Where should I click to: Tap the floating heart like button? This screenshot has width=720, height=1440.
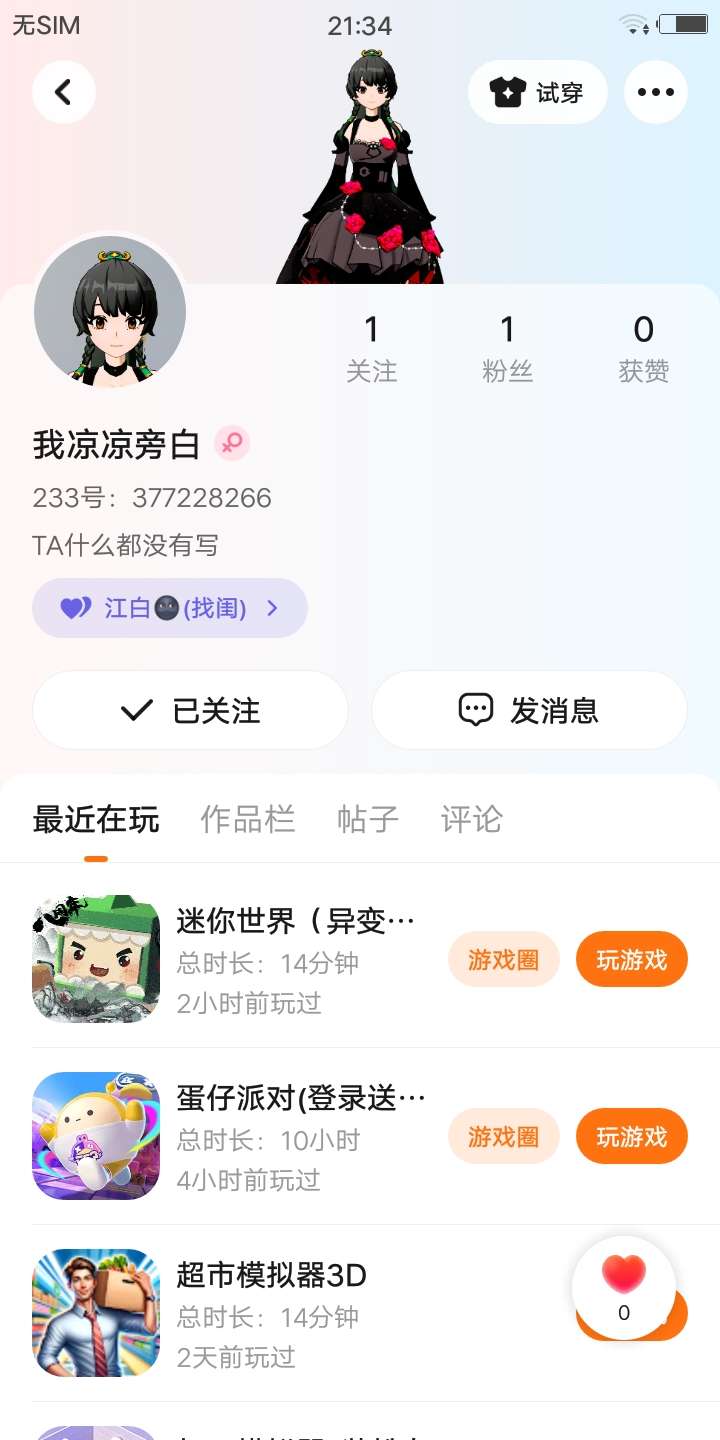pyautogui.click(x=624, y=1285)
